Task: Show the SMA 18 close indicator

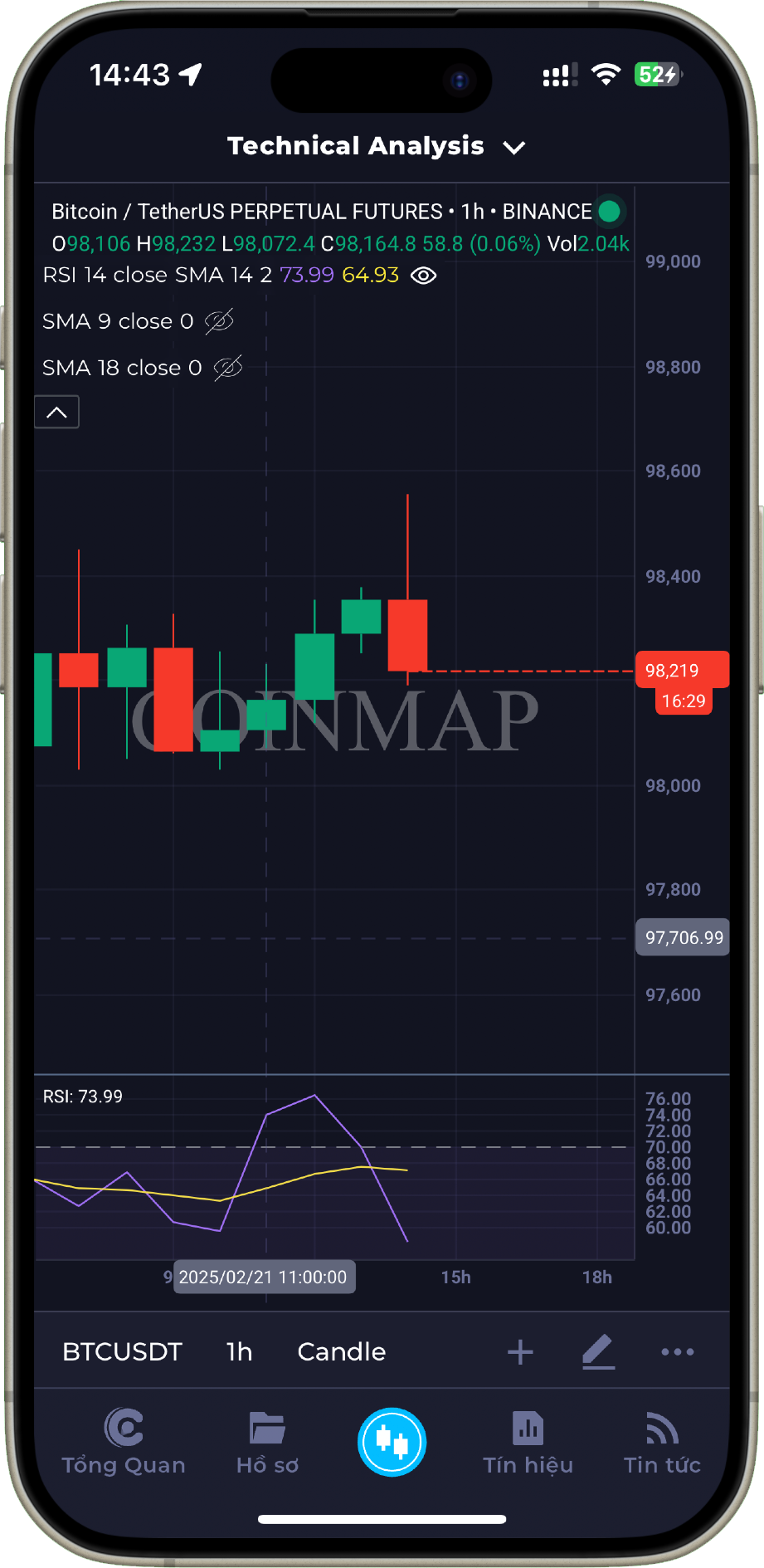Action: click(x=227, y=368)
